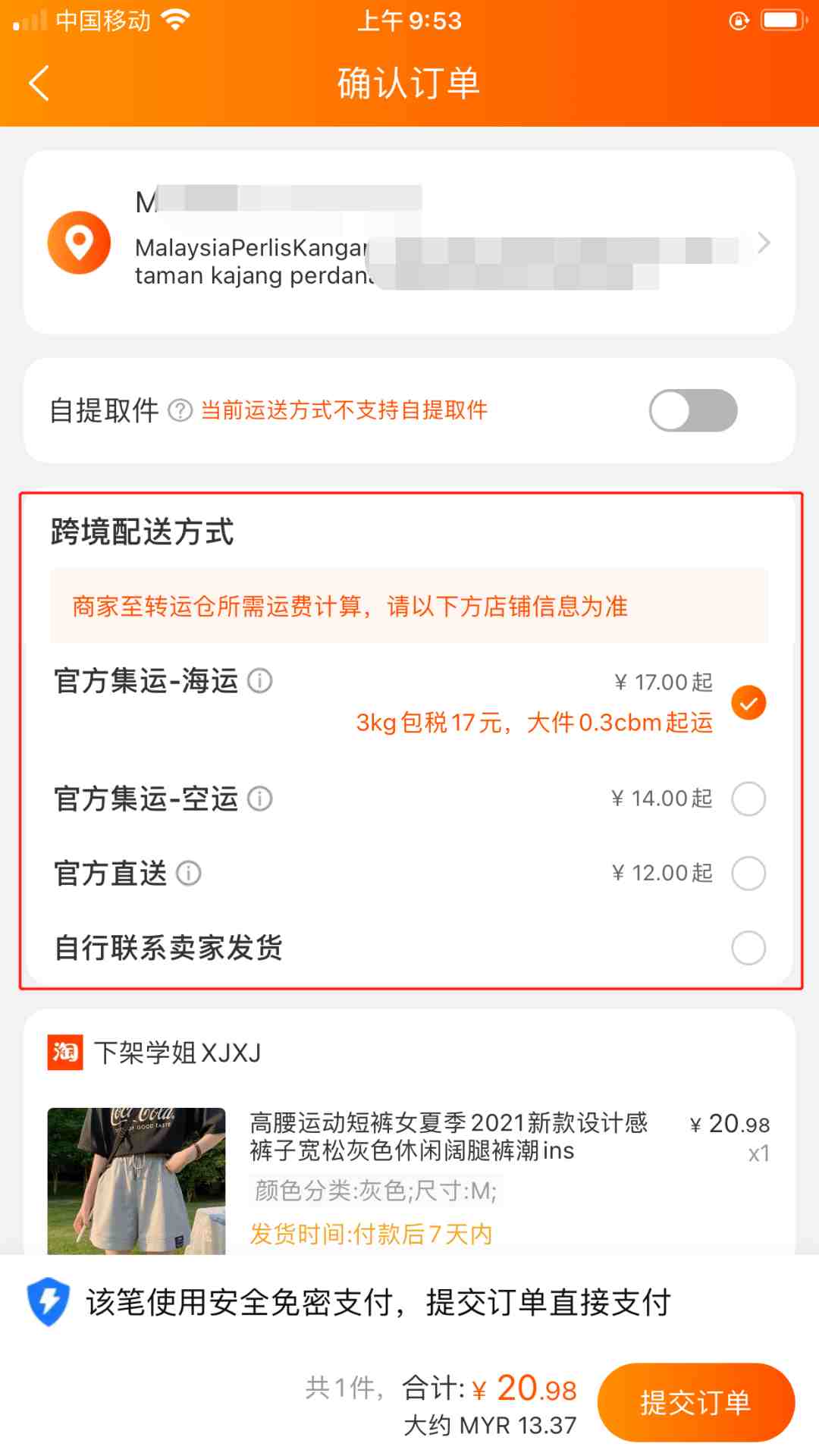View info icon for 官方集运-空运
The width and height of the screenshot is (819, 1456).
tap(260, 799)
